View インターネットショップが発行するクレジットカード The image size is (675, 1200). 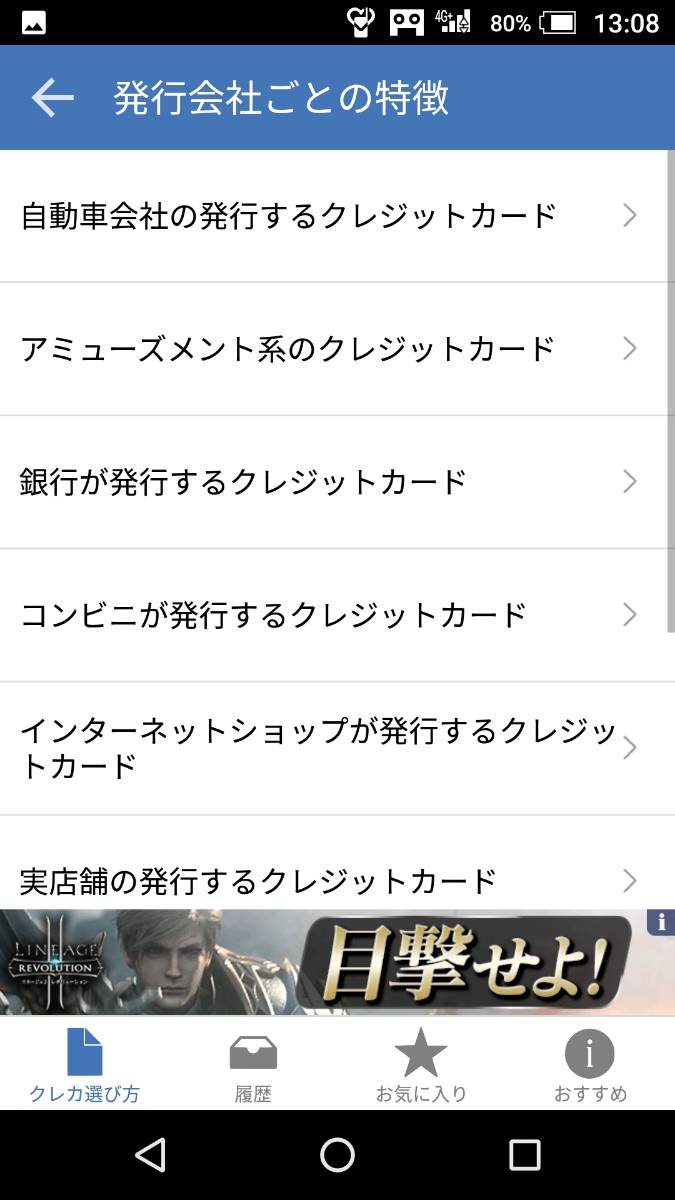pos(330,749)
